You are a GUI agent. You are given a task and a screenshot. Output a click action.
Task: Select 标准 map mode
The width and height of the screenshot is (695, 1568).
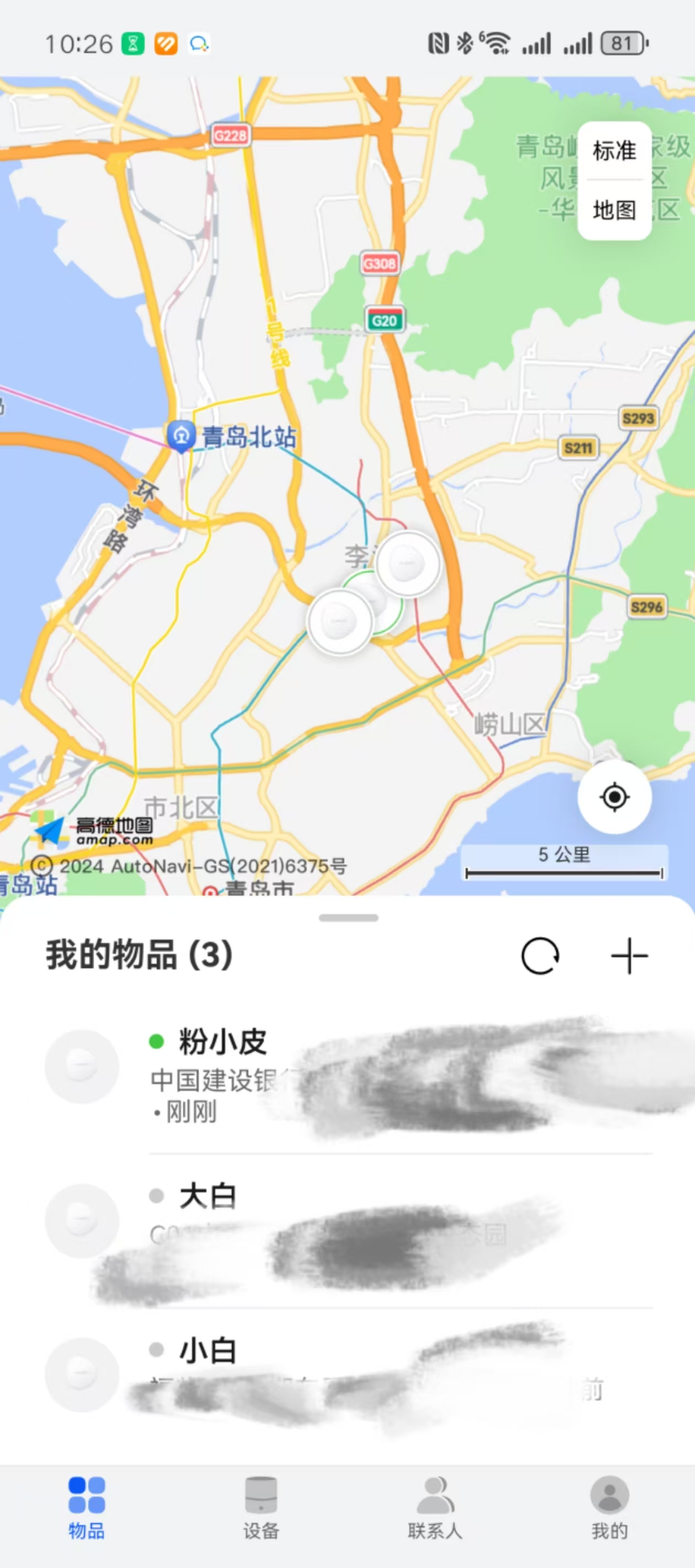pos(614,151)
